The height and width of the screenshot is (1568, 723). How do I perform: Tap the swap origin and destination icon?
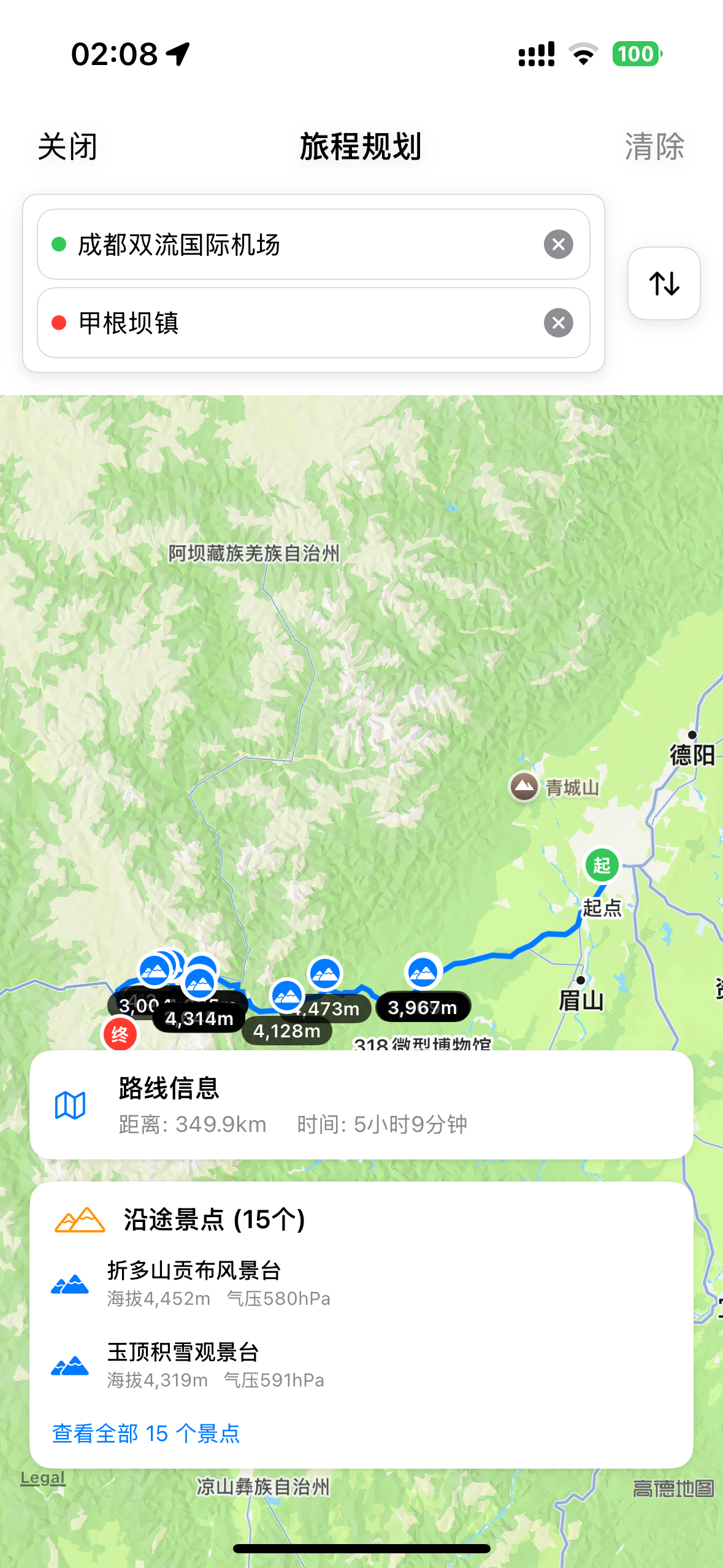click(x=664, y=284)
